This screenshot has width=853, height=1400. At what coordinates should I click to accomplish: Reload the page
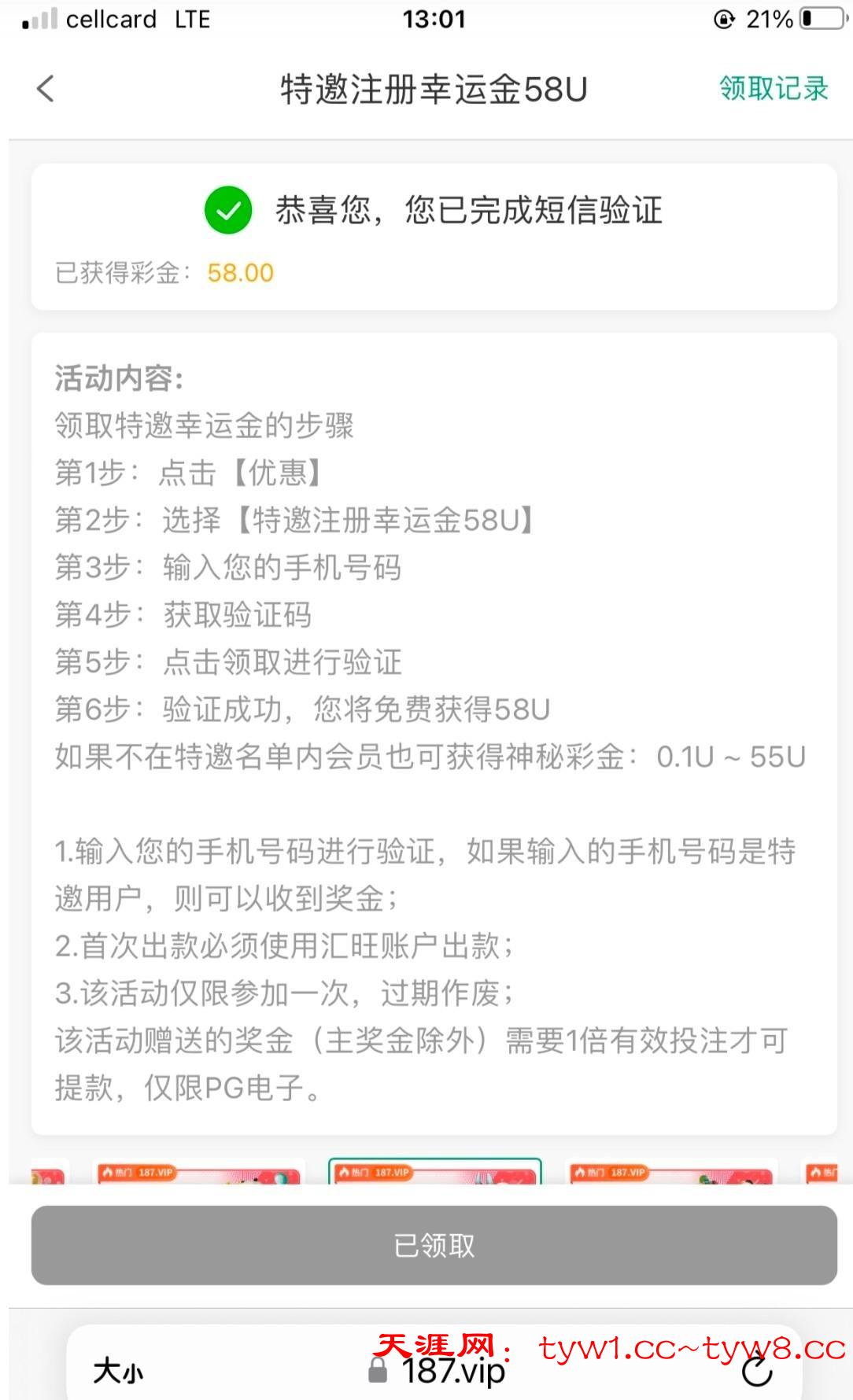click(757, 1371)
